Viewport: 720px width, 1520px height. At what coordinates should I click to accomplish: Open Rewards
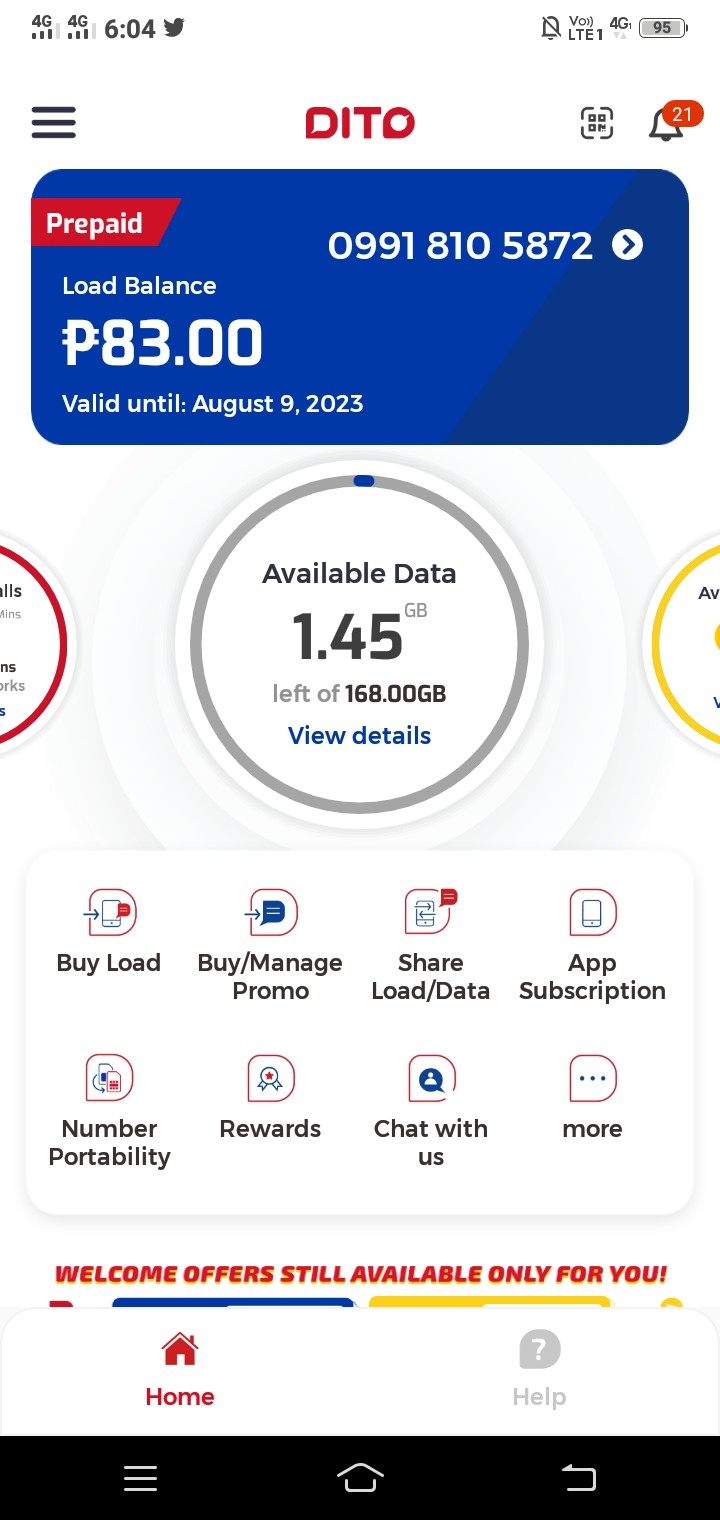pos(270,1098)
